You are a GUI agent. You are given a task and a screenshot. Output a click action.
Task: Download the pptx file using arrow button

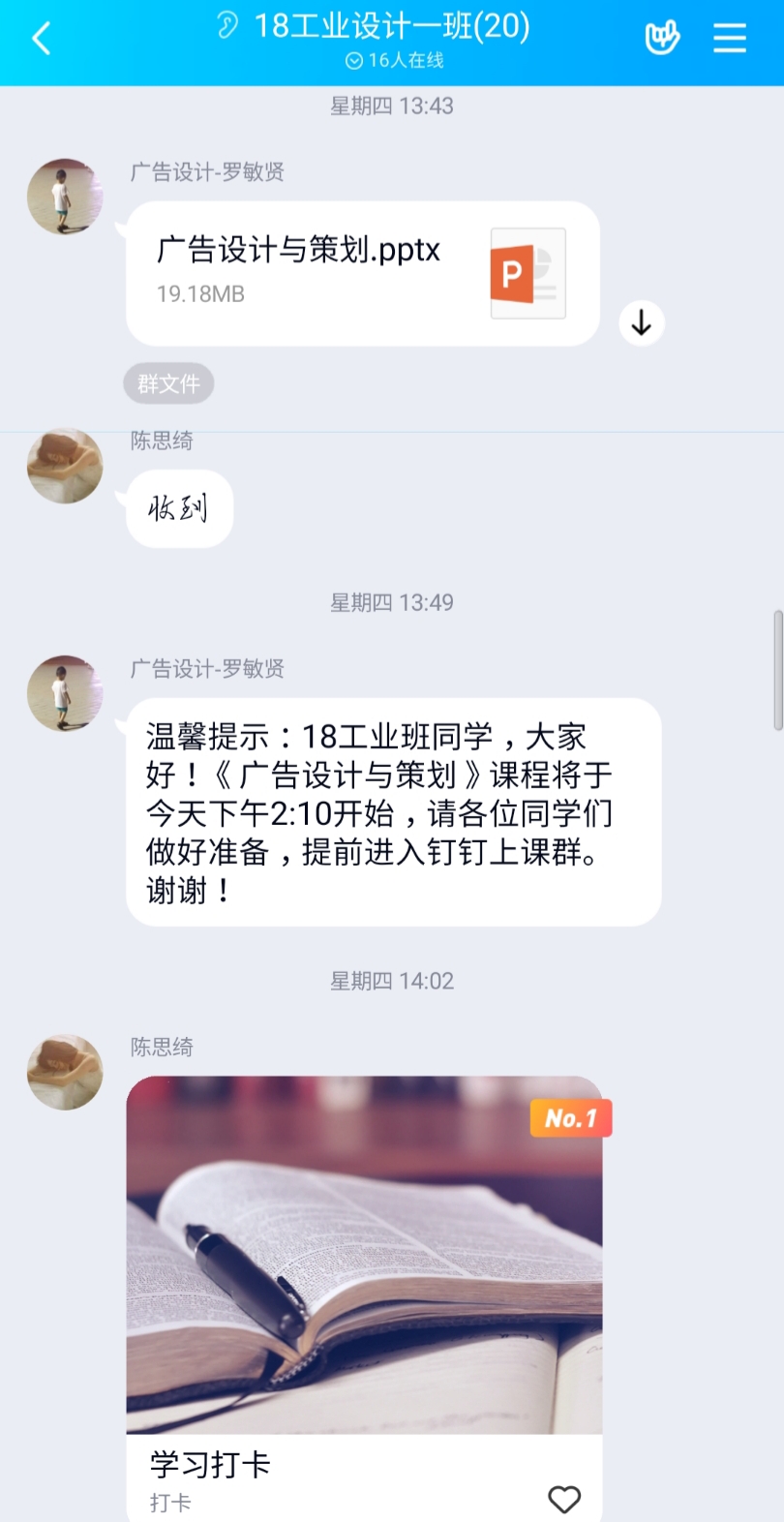pos(641,323)
